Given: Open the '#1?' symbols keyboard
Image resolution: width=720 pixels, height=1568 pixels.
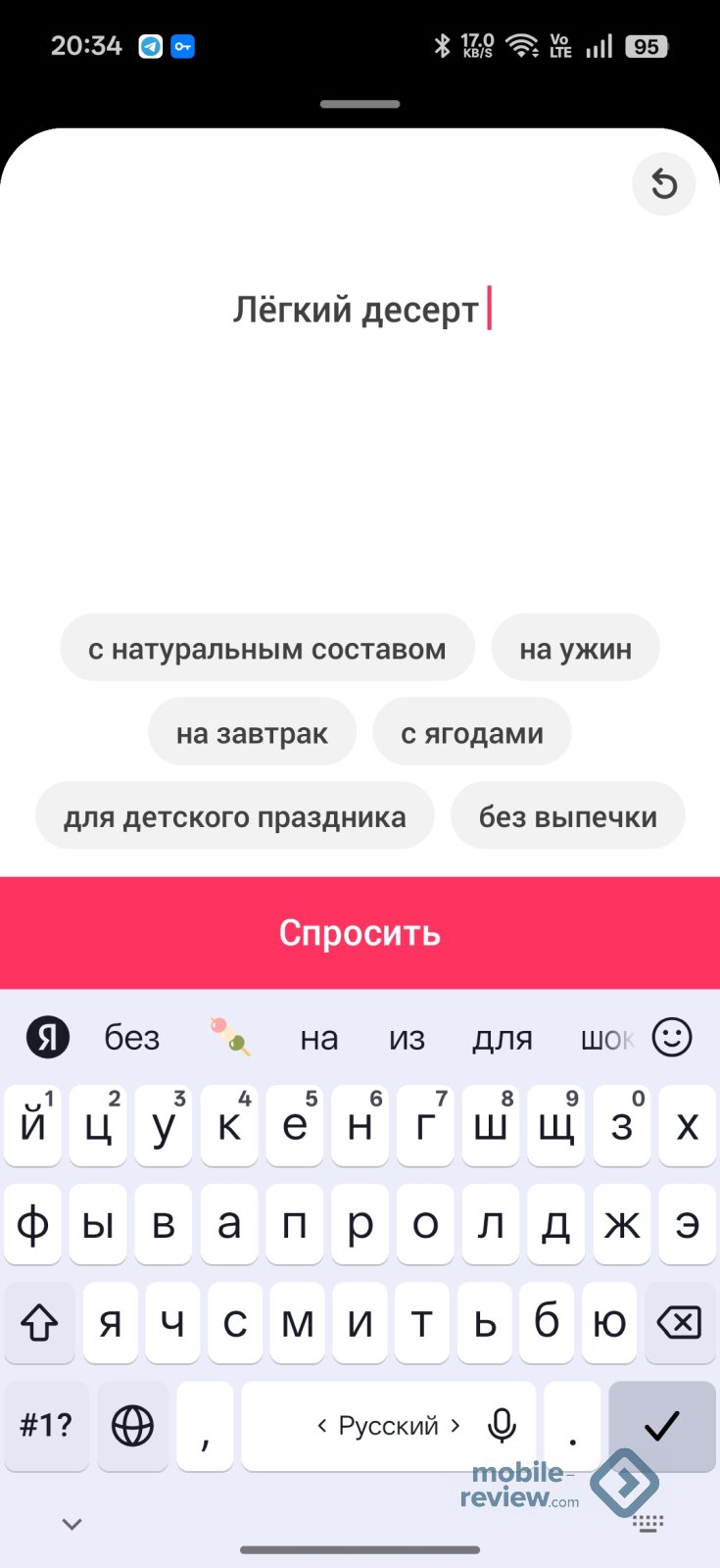Looking at the screenshot, I should 46,1425.
